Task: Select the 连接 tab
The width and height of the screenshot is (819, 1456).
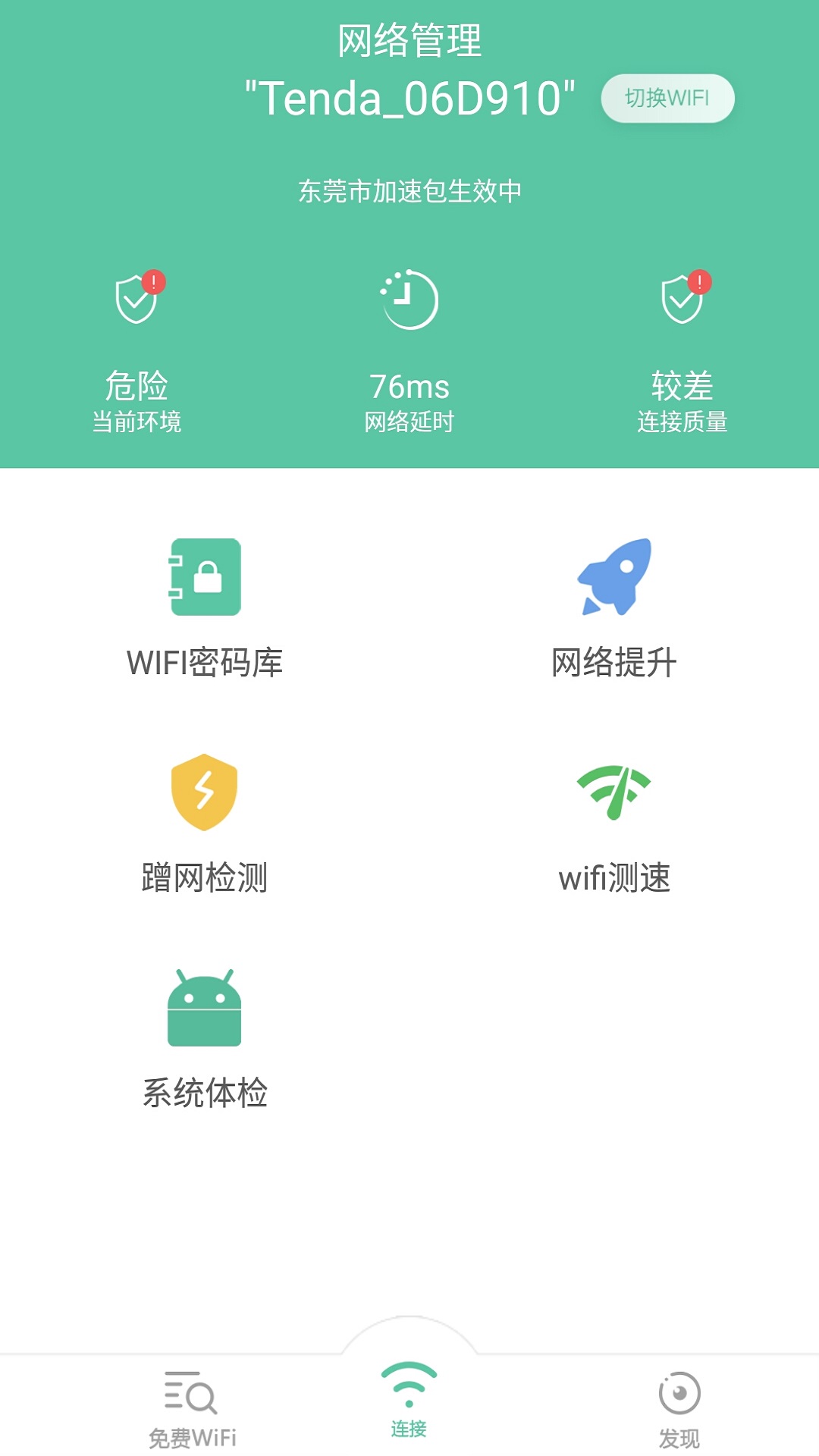Action: point(409,1401)
